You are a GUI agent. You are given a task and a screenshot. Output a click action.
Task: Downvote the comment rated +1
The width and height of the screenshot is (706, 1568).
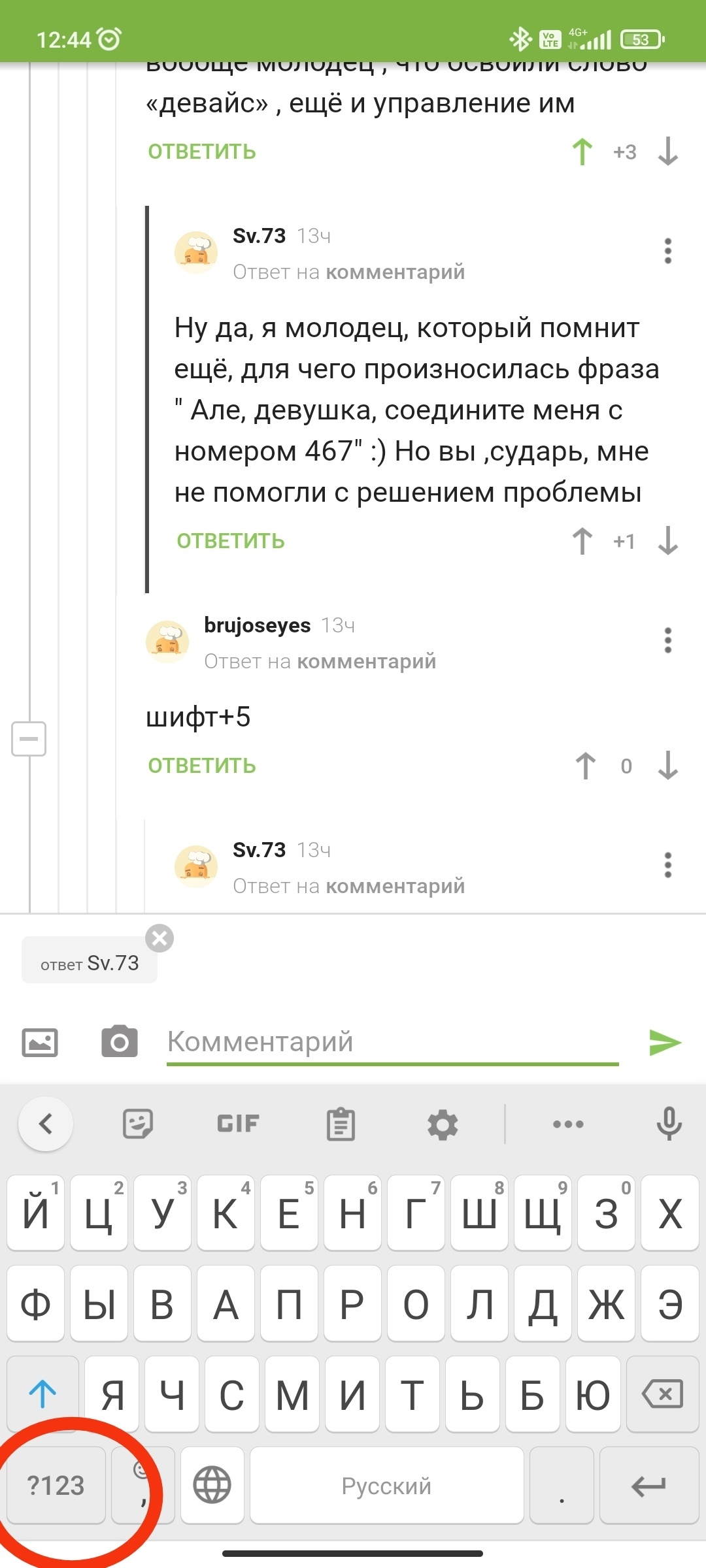667,541
